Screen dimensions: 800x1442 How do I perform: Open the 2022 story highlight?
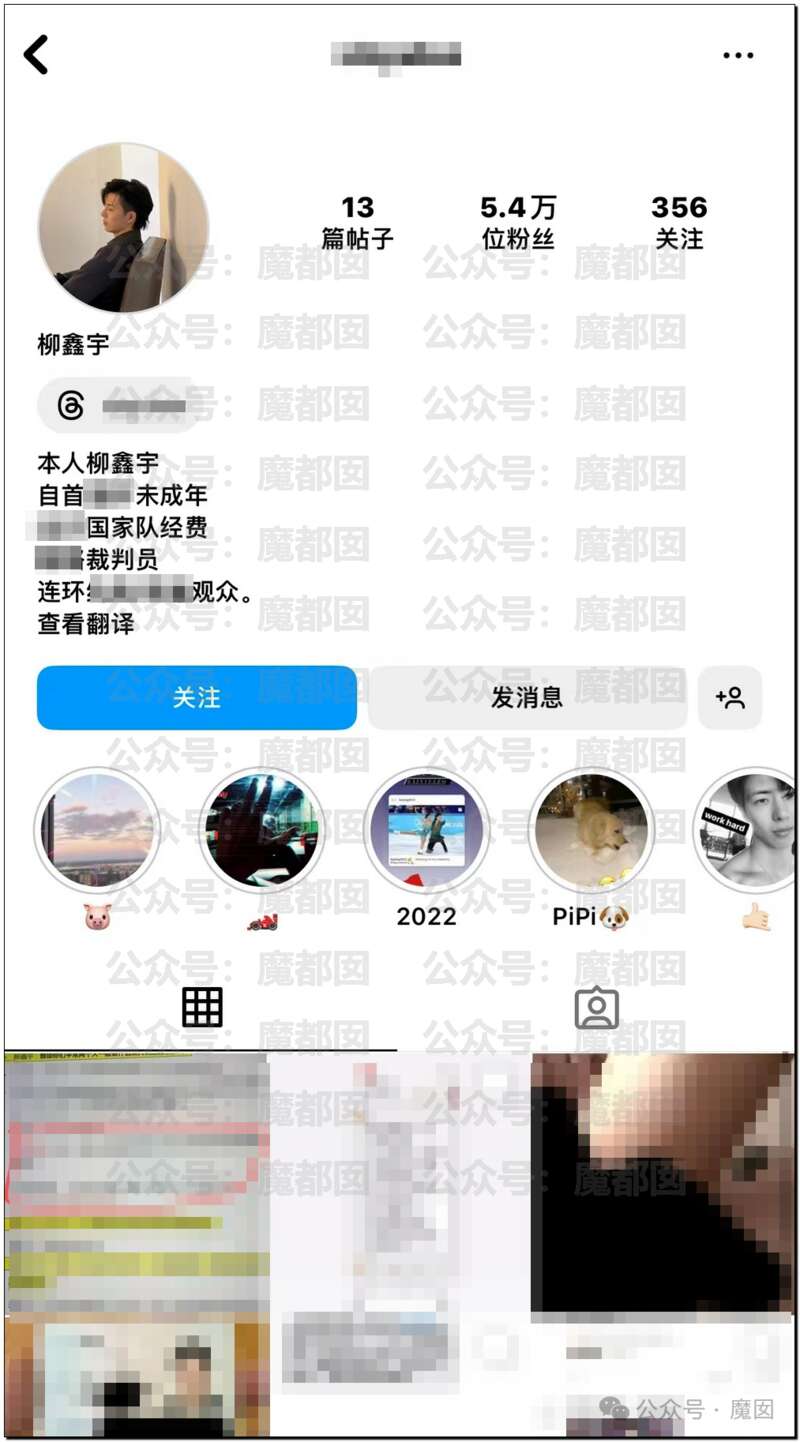pyautogui.click(x=426, y=830)
